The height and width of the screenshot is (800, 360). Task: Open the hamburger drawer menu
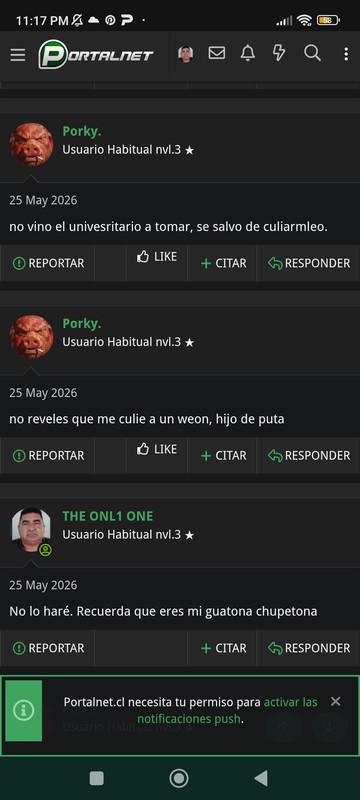coord(18,55)
